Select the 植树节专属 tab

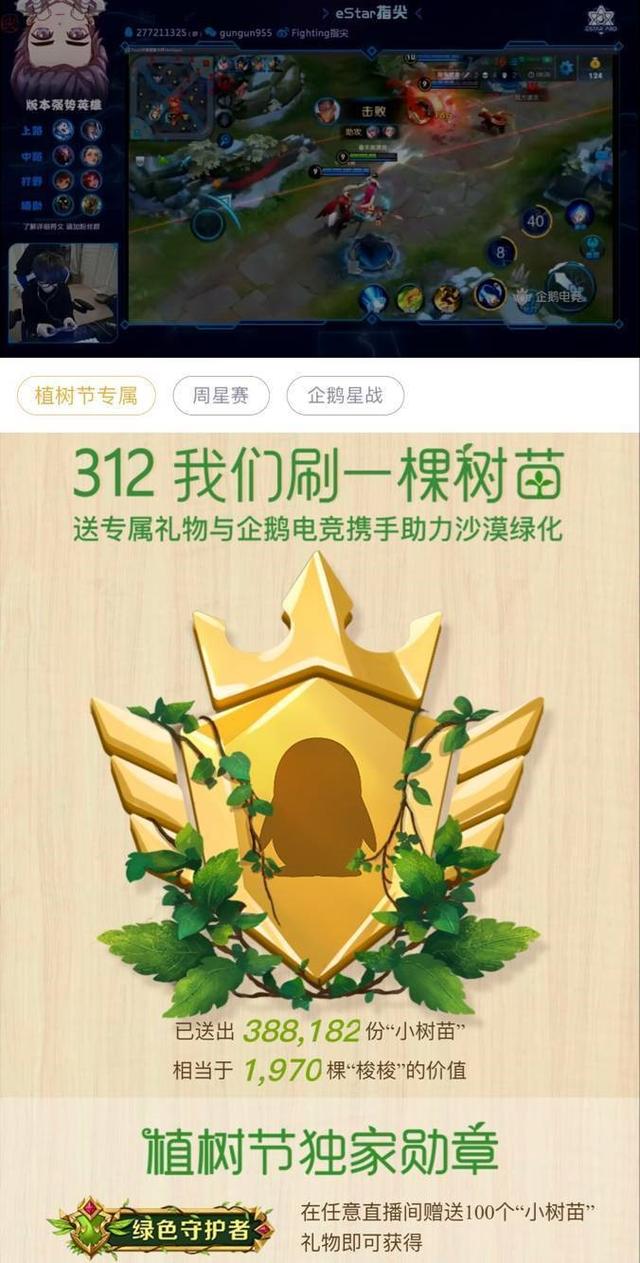[86, 395]
